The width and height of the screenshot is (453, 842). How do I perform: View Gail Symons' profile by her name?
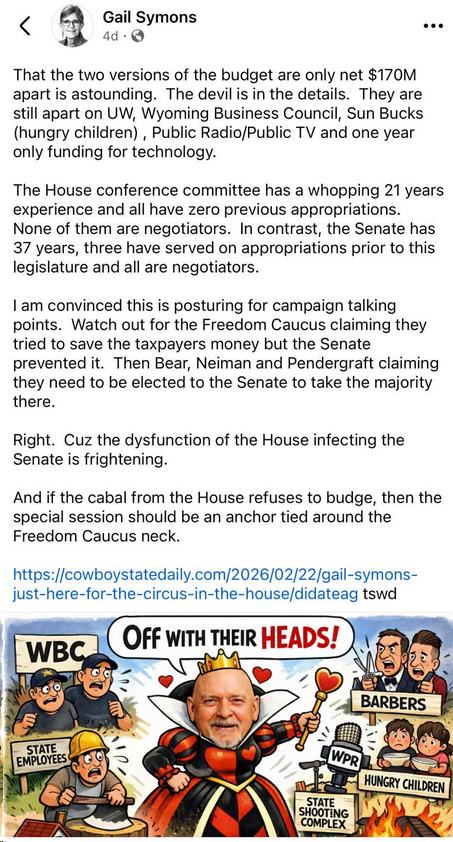[x=150, y=18]
